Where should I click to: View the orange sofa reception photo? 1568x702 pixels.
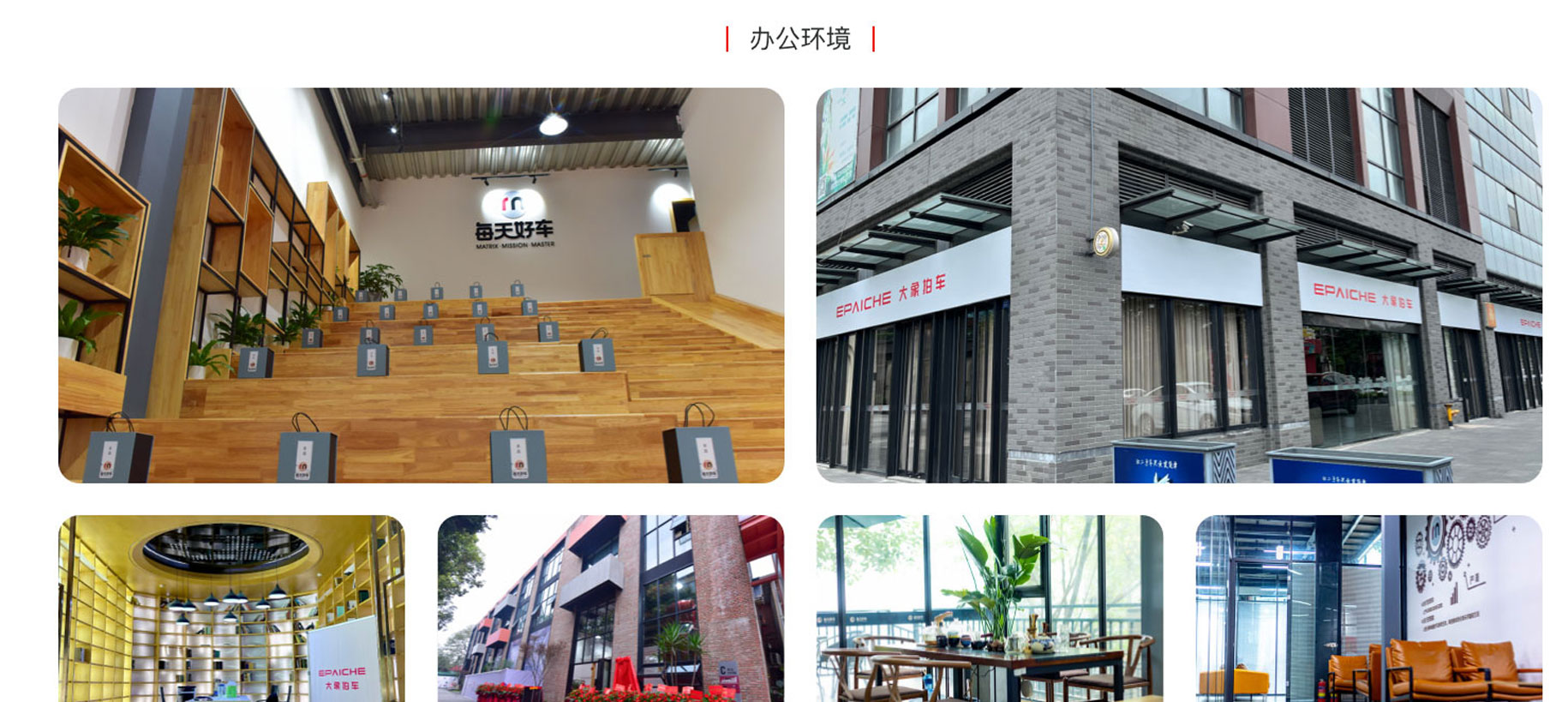pyautogui.click(x=1368, y=609)
